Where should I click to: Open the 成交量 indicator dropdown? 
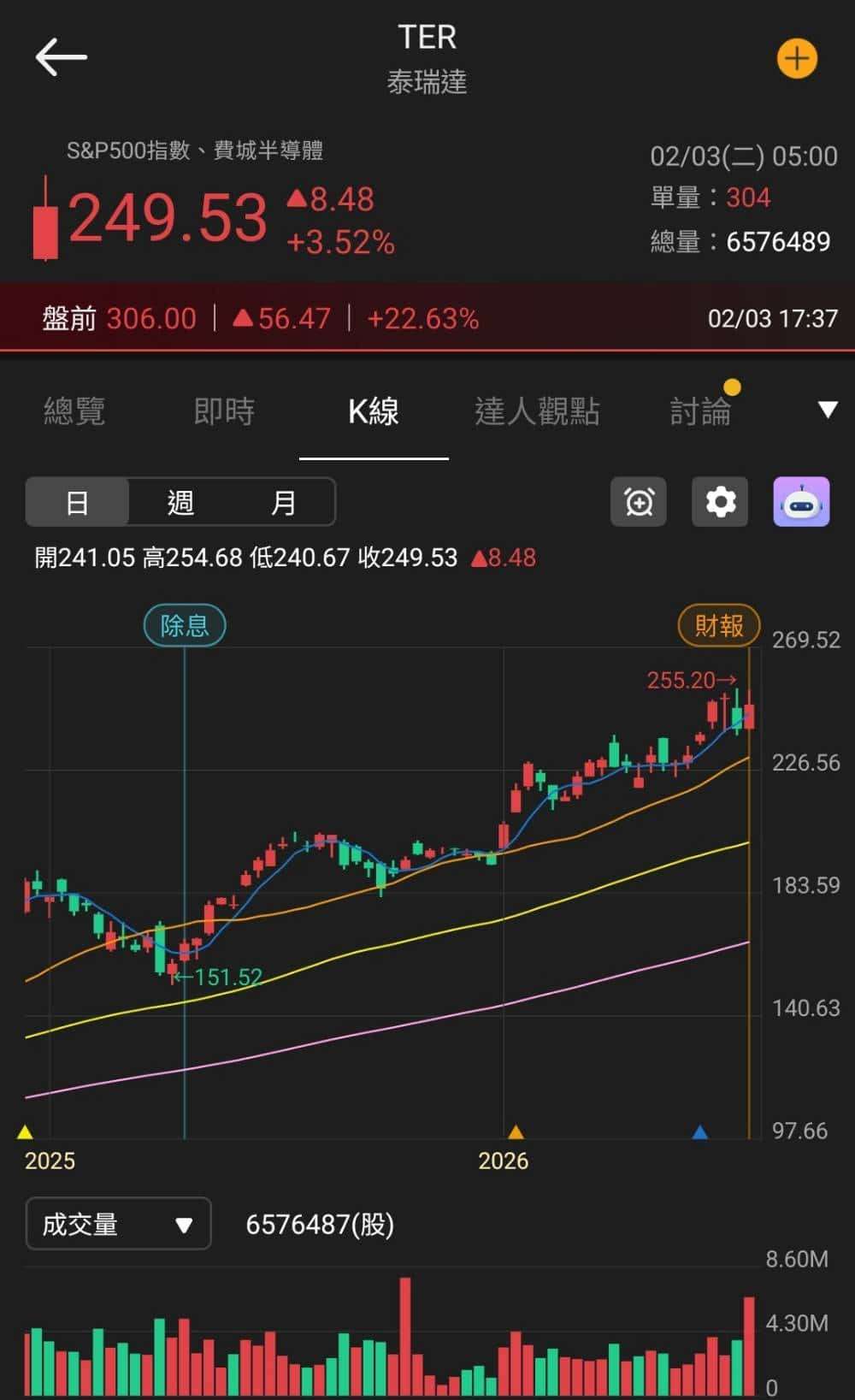point(117,1224)
